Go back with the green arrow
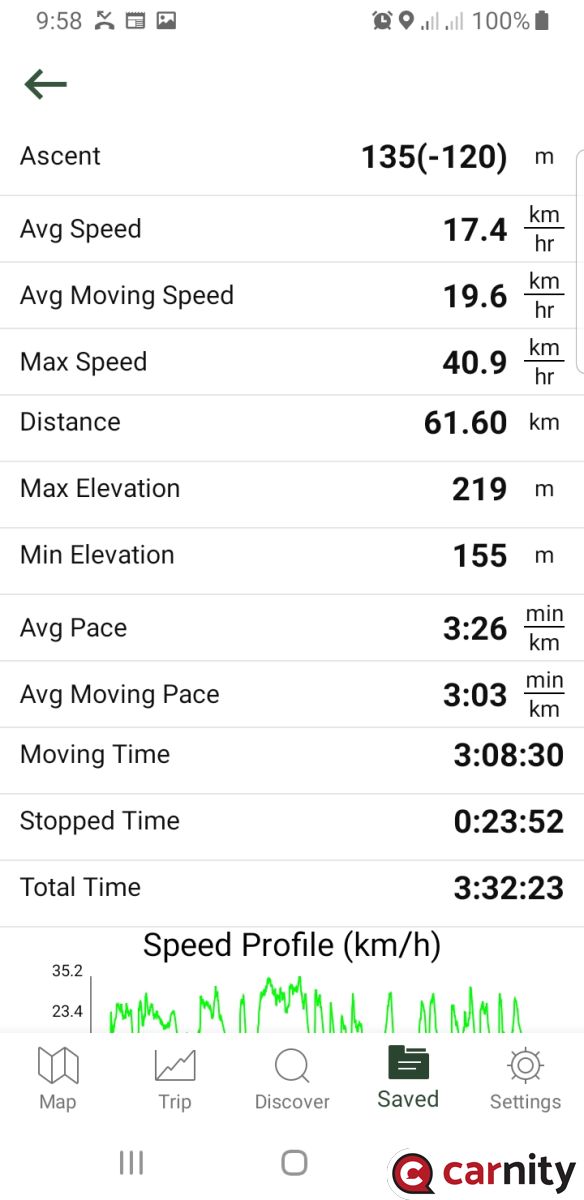584x1200 pixels. pos(45,85)
